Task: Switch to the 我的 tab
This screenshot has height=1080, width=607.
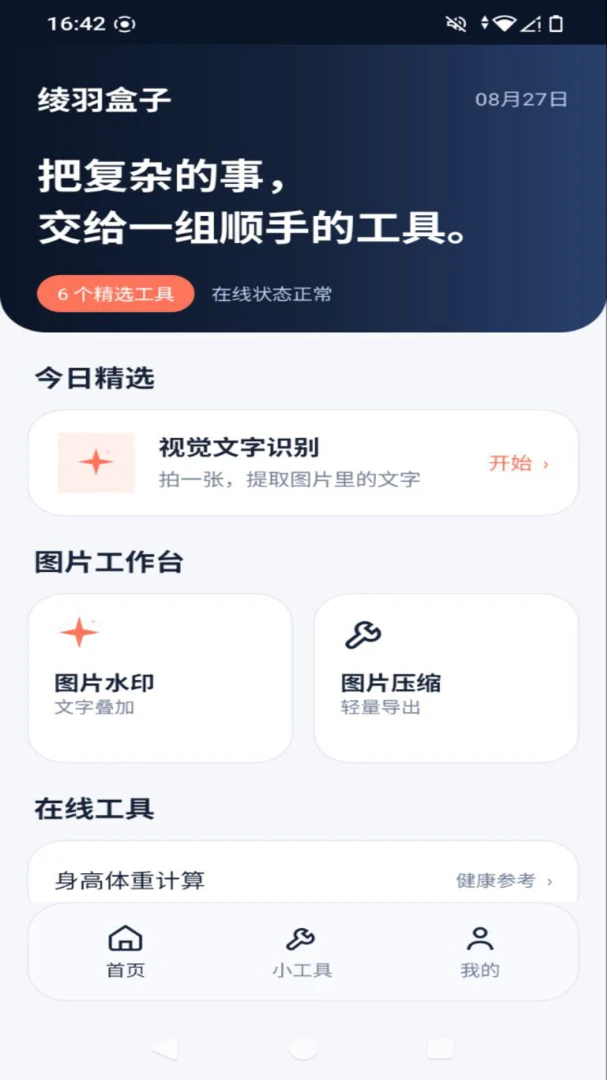Action: (480, 952)
